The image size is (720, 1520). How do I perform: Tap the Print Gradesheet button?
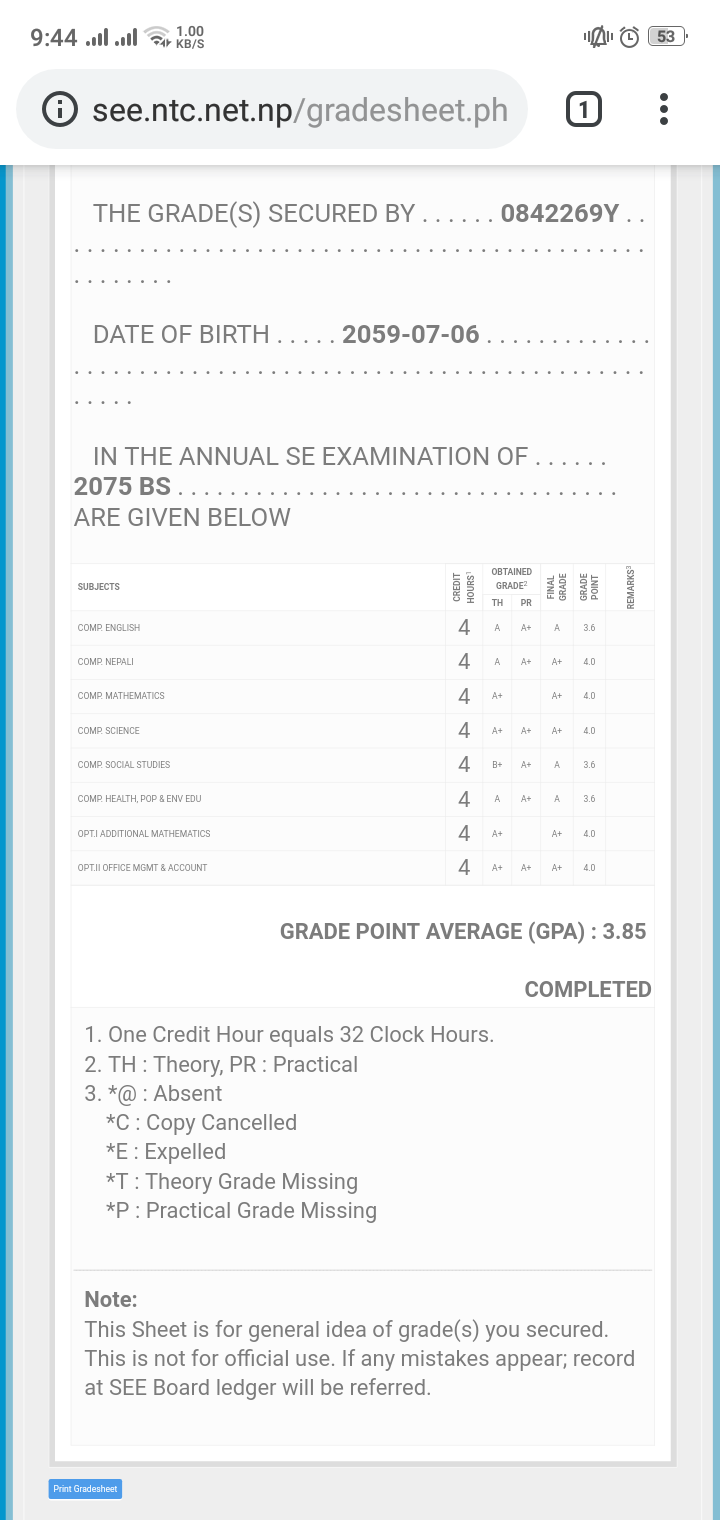(85, 1489)
